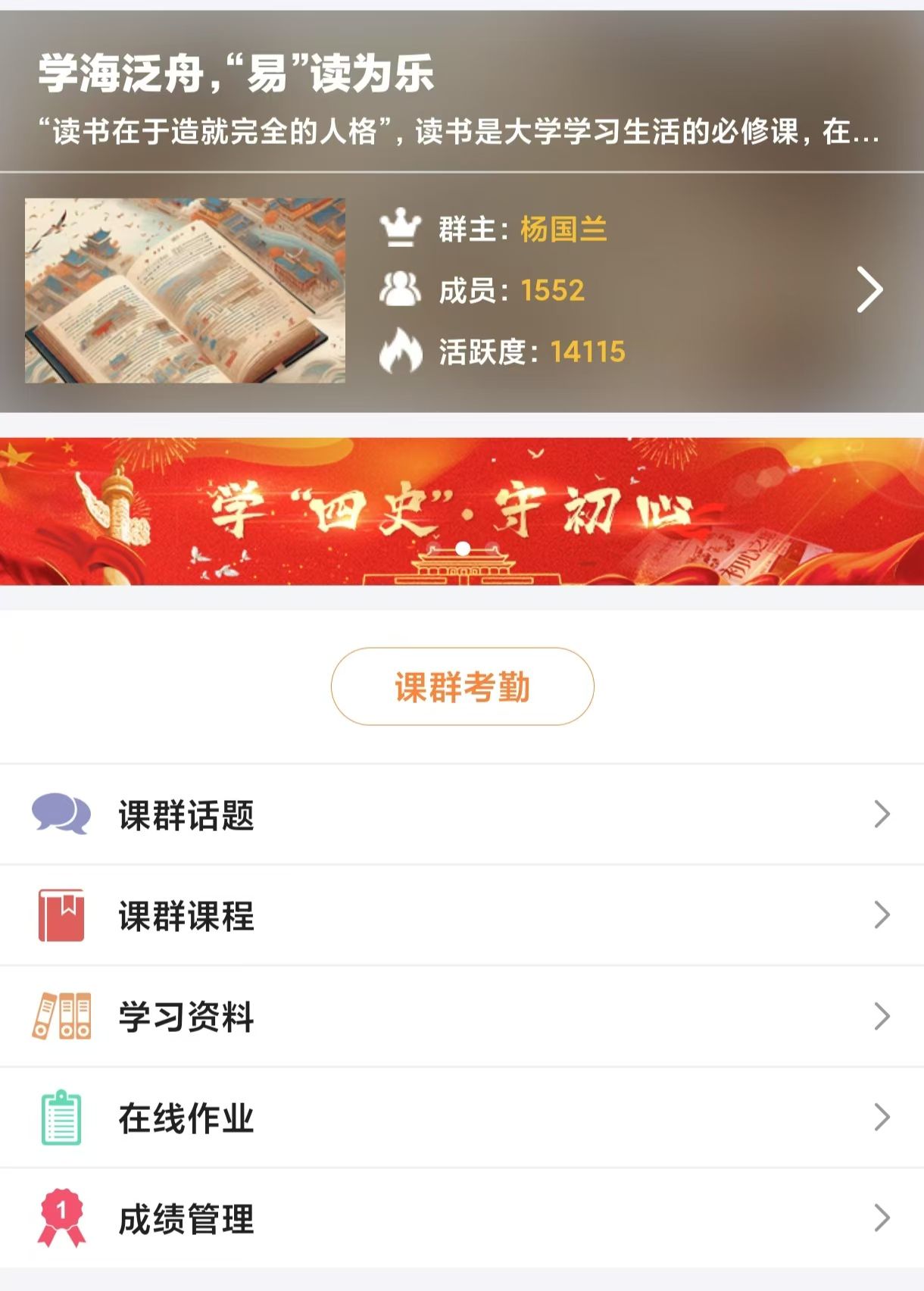Open the group cover book image
Viewport: 924px width, 1291px height.
pos(185,290)
